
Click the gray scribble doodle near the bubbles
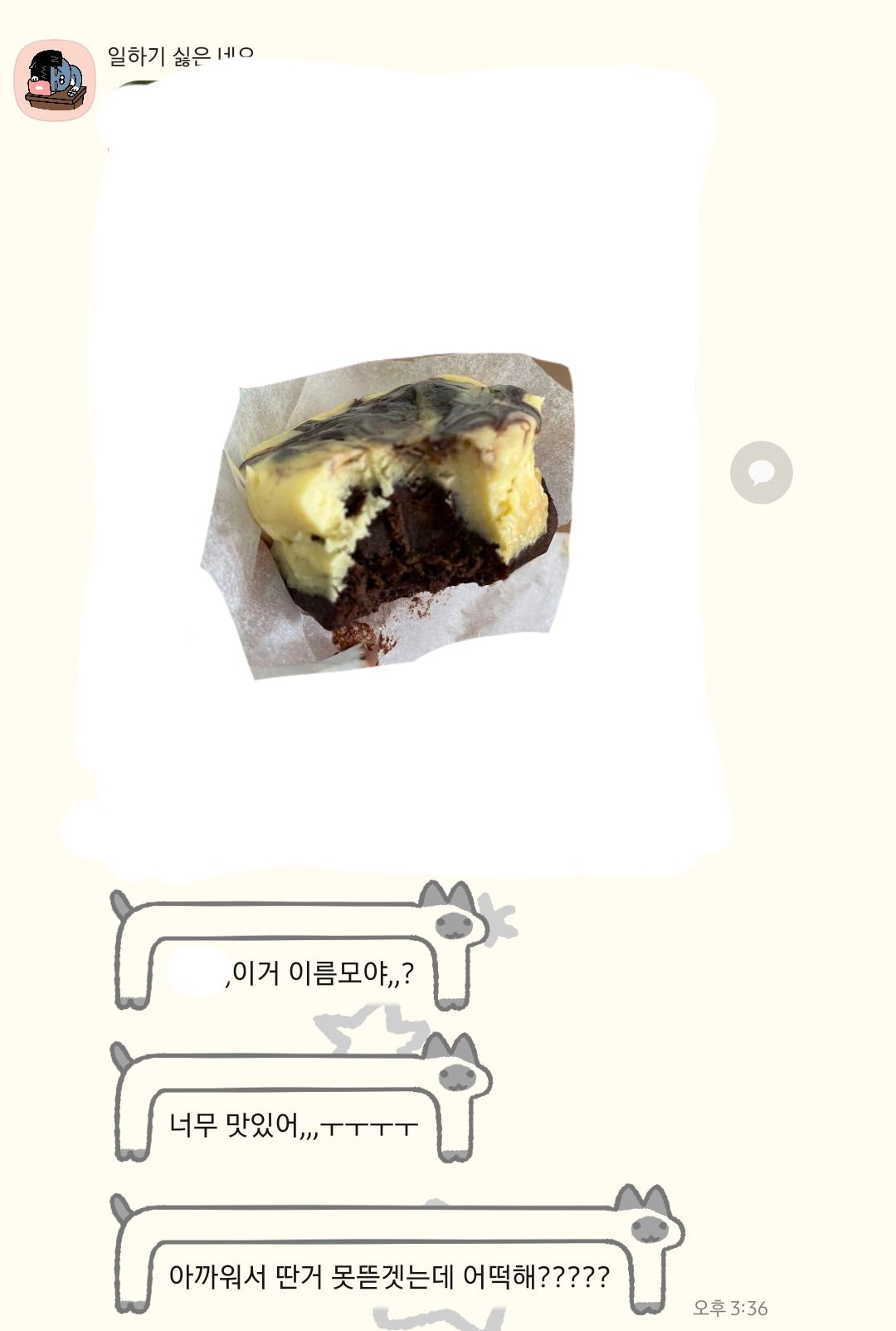365,1021
